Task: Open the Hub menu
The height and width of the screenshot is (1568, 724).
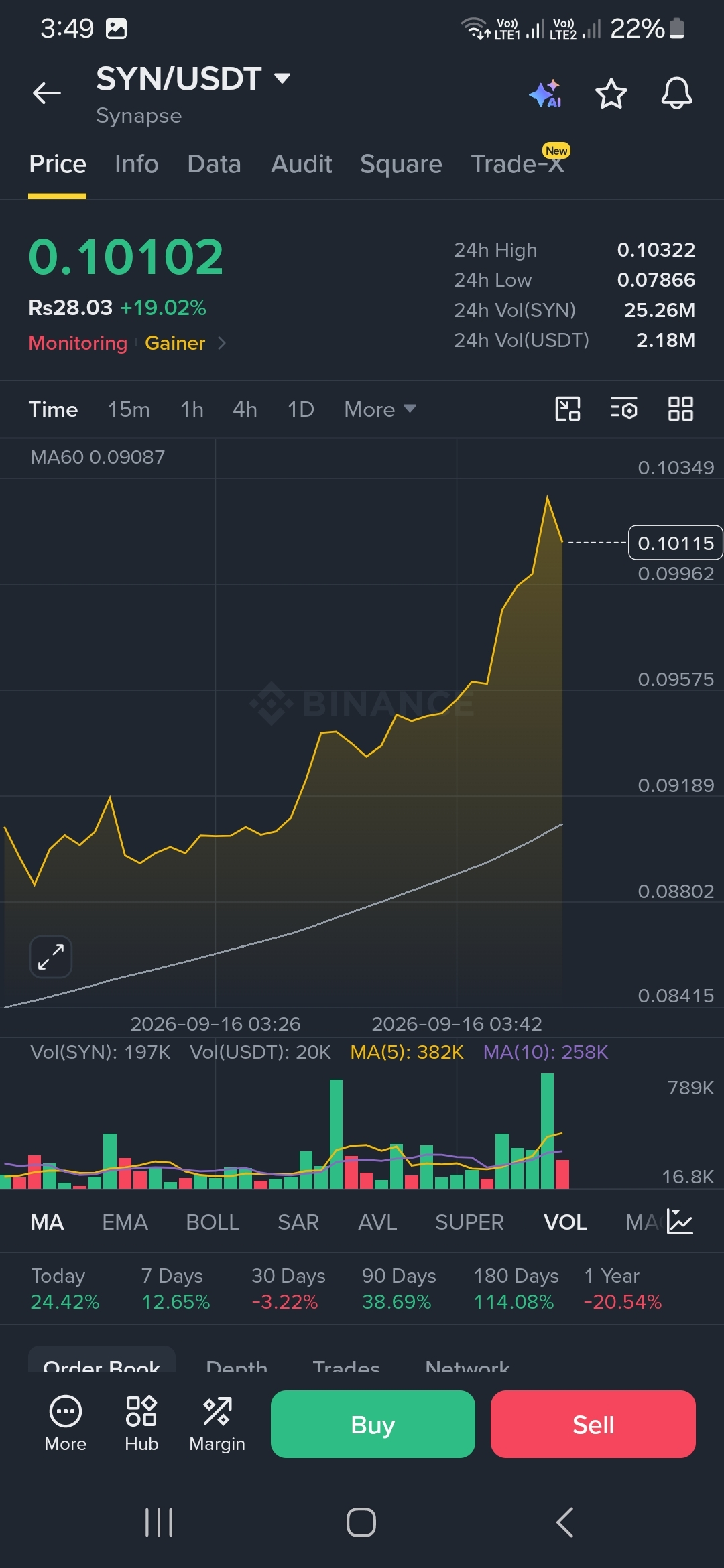Action: [141, 1424]
